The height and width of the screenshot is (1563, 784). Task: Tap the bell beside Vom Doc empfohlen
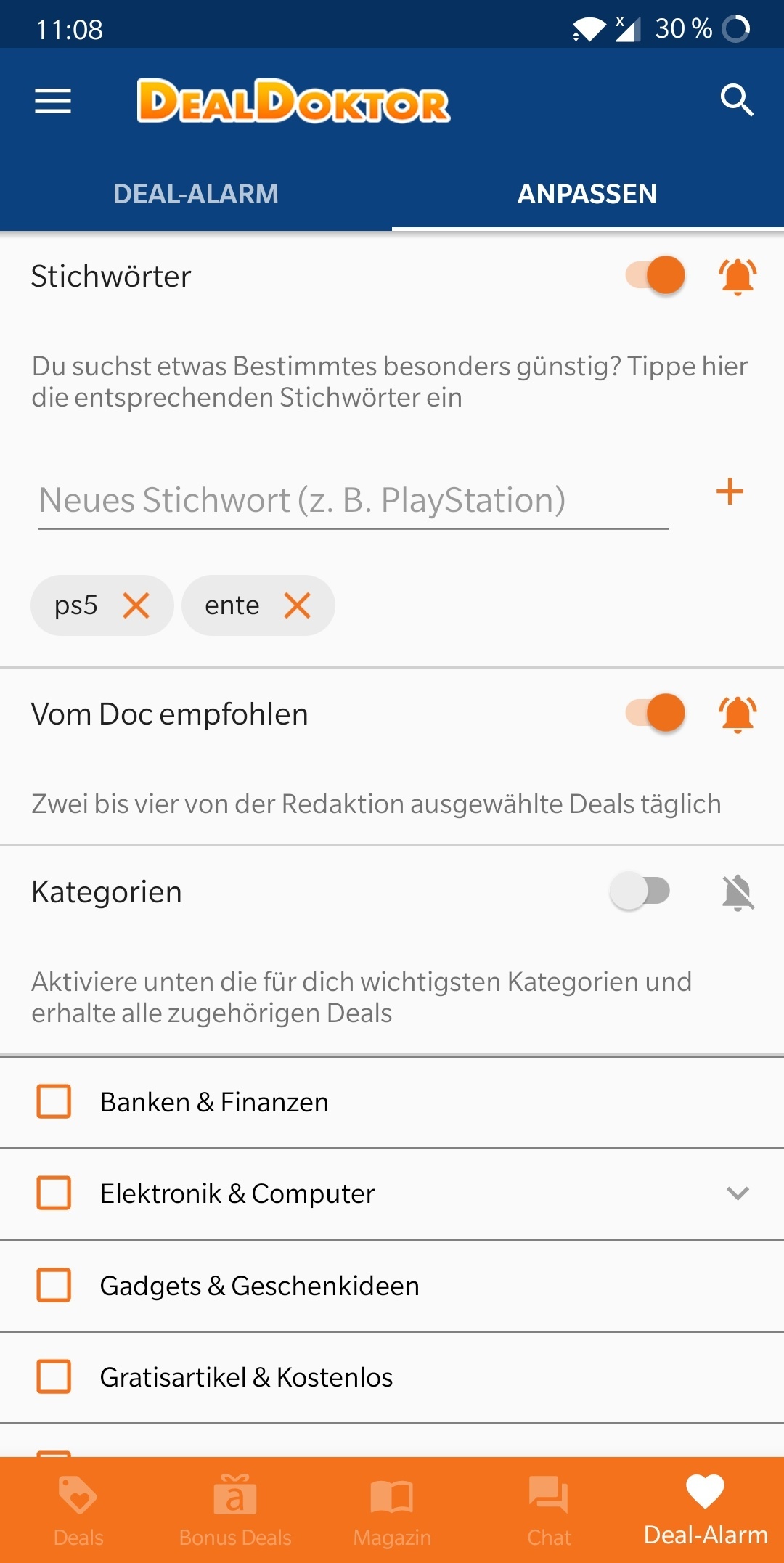point(738,714)
